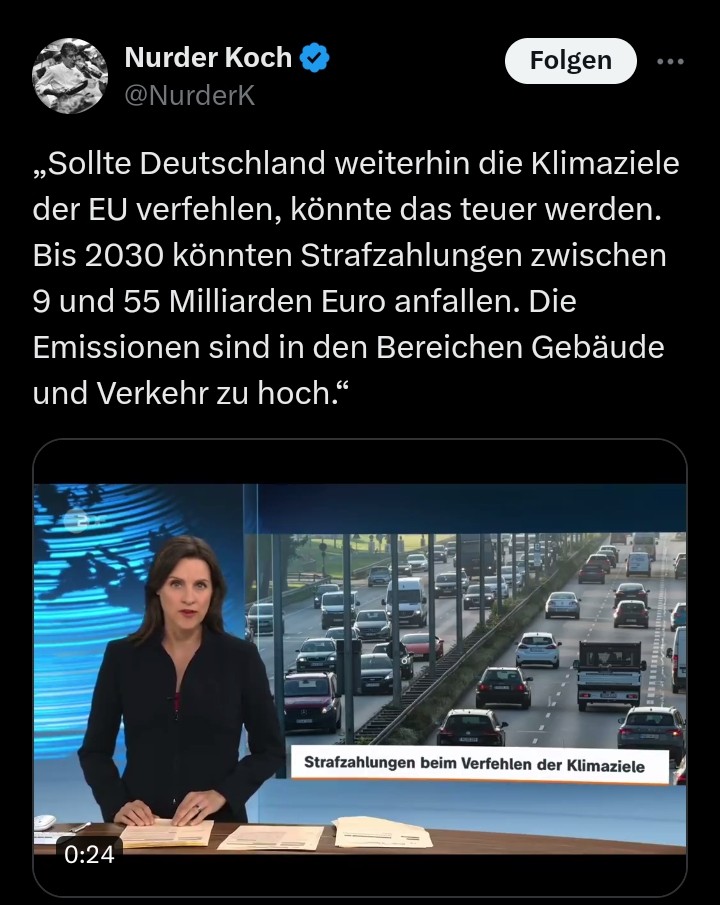Open the post's three-dot overflow menu
This screenshot has height=905, width=720.
(670, 61)
